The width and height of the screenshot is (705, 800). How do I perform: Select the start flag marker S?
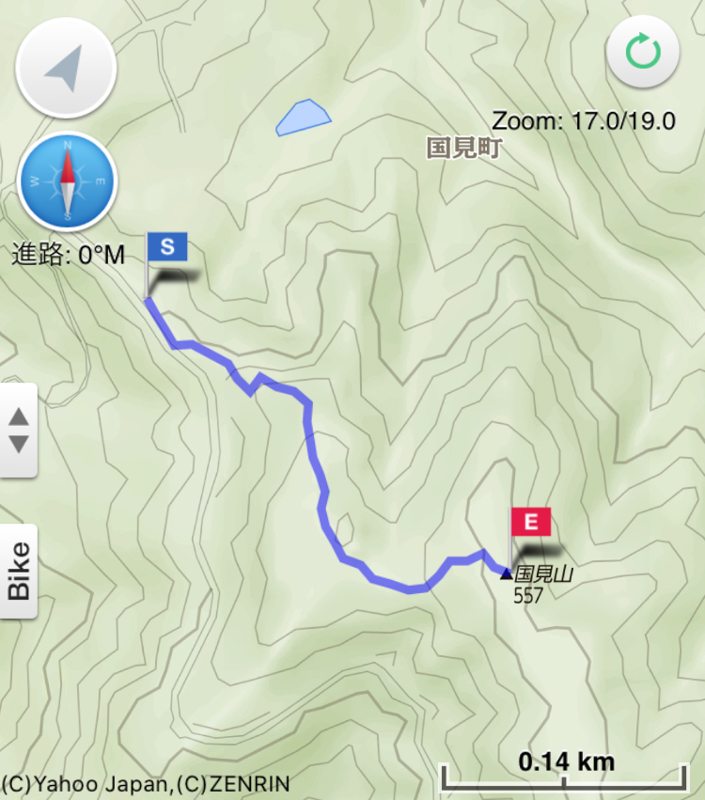click(x=167, y=246)
